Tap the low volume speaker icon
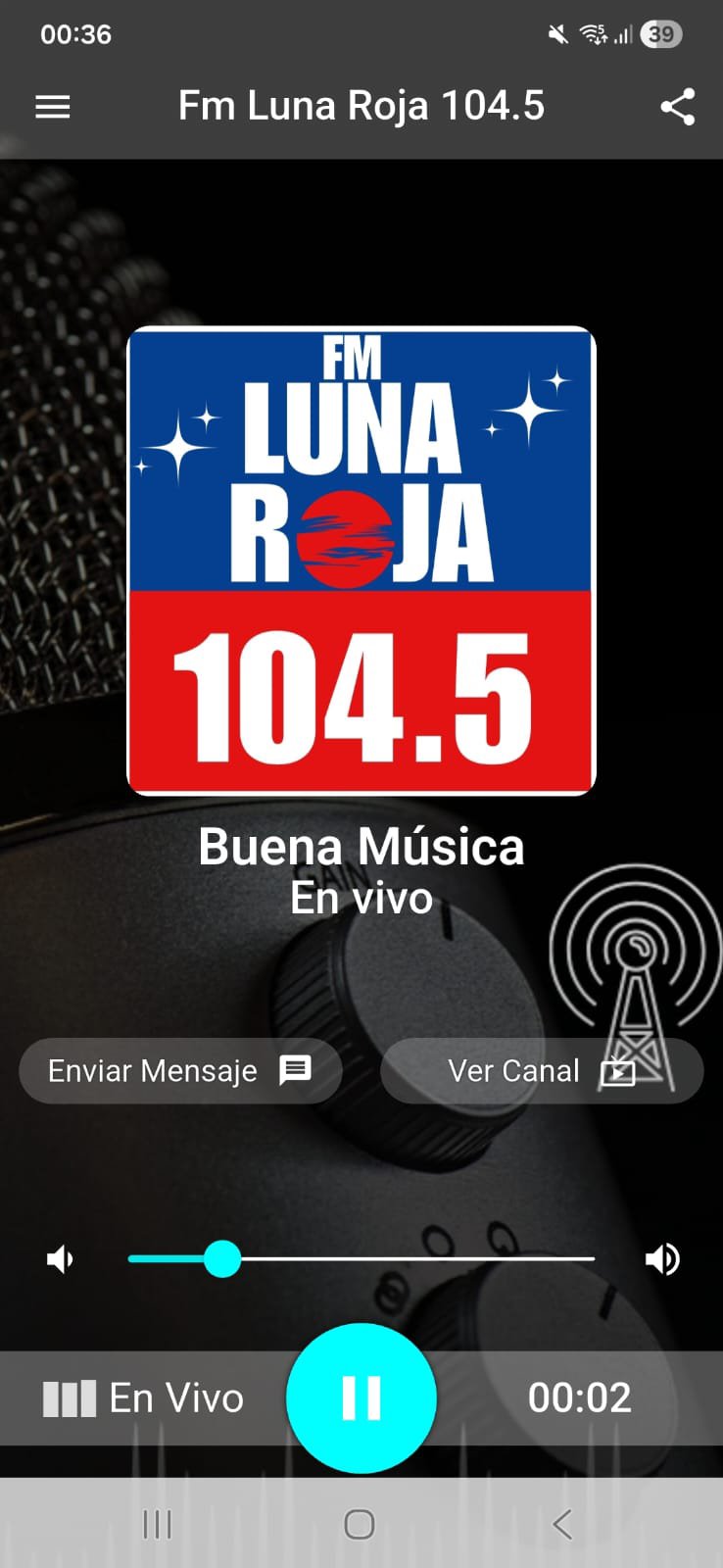This screenshot has width=723, height=1568. click(x=61, y=1259)
